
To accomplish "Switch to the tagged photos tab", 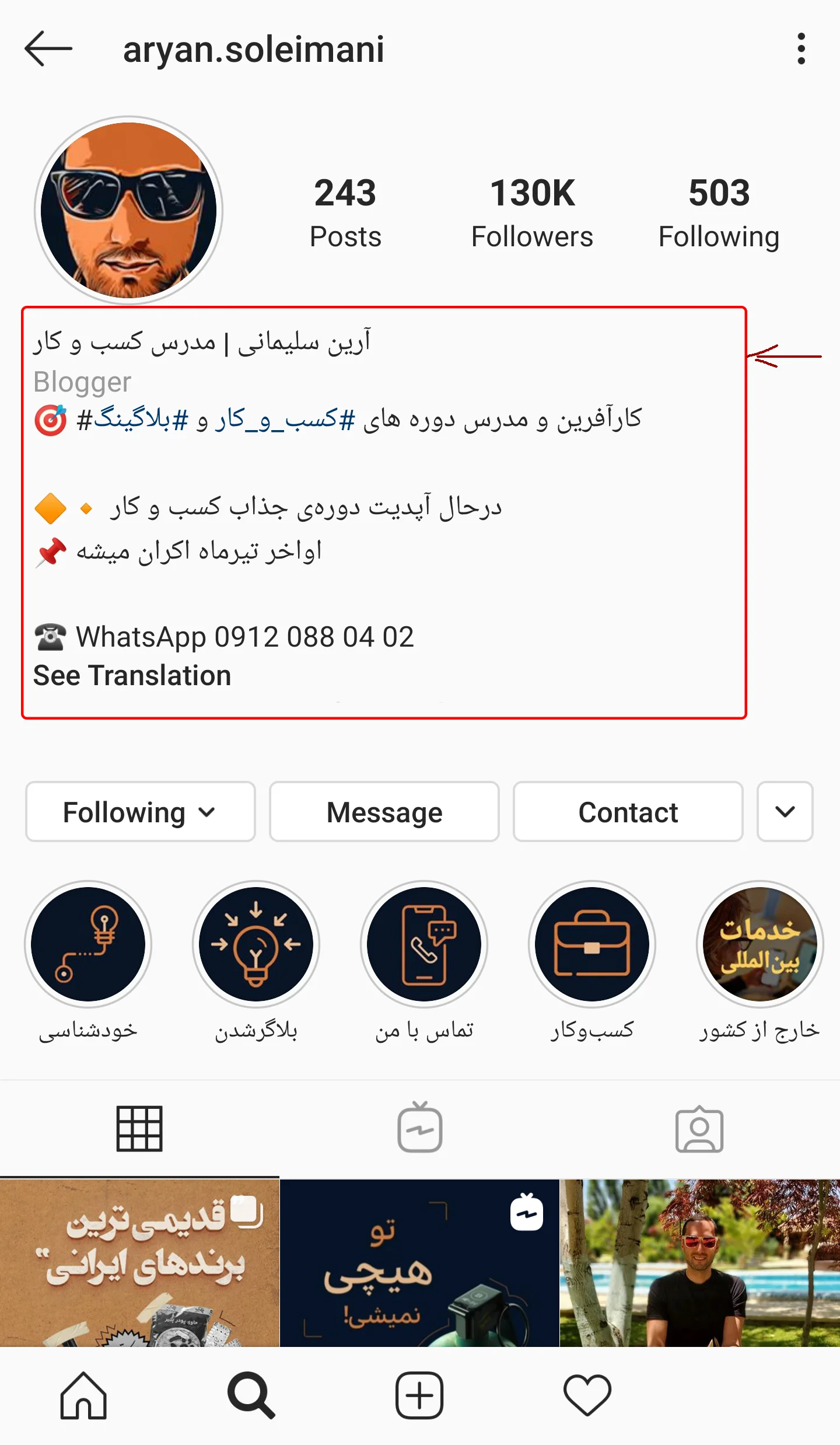I will 699,1129.
